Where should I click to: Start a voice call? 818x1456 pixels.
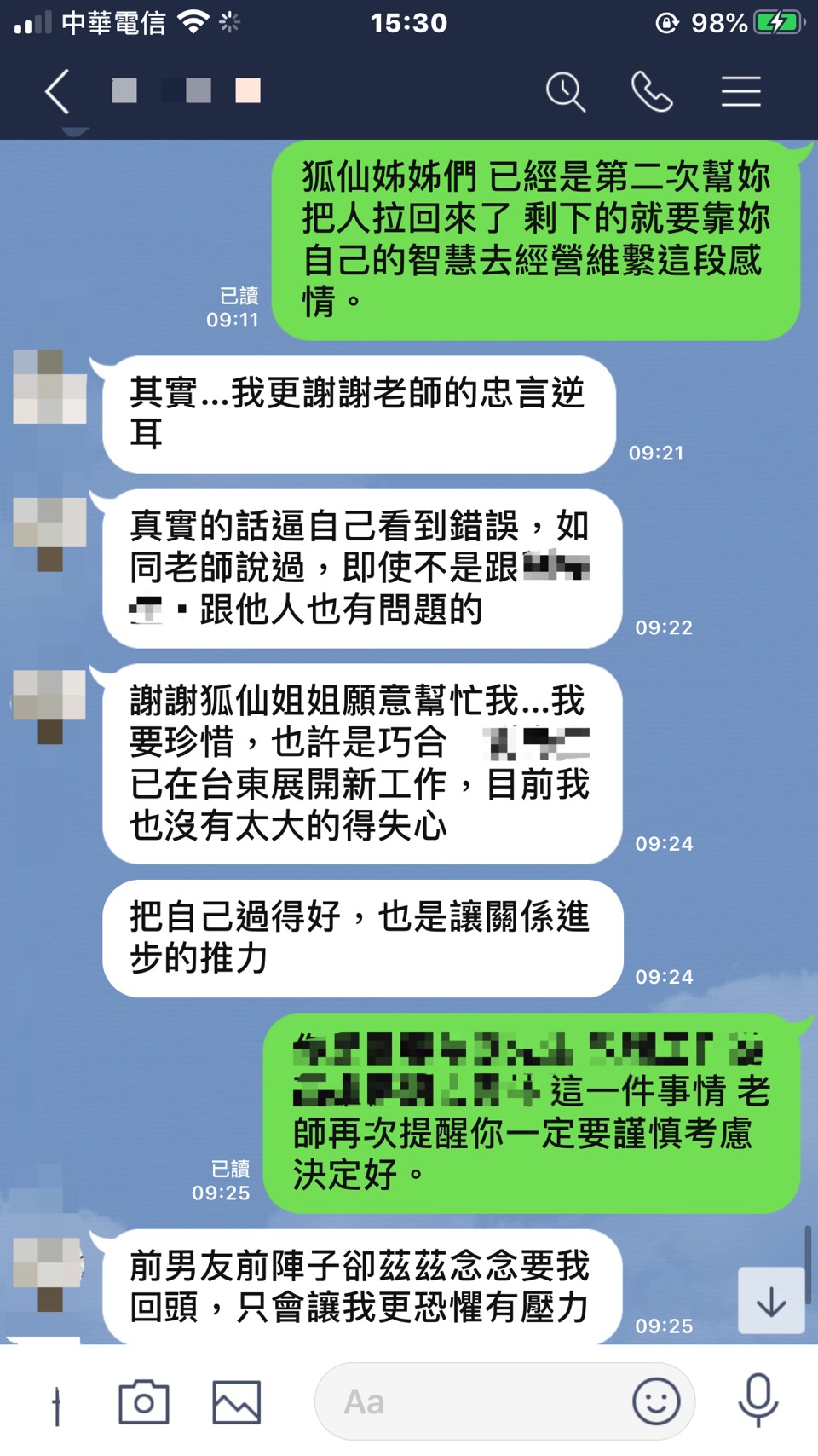(x=652, y=91)
